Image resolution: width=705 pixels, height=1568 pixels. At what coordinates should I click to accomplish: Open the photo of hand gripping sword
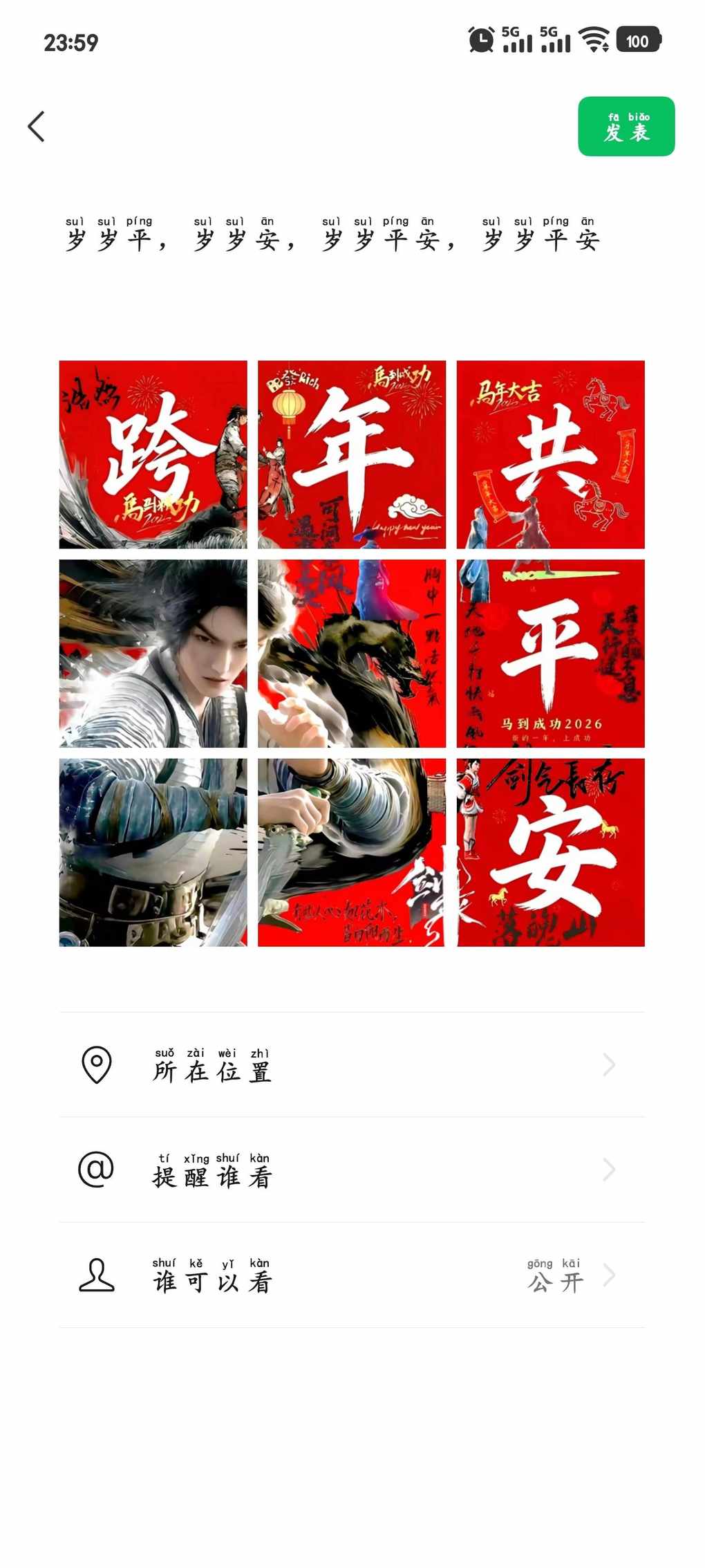click(351, 852)
